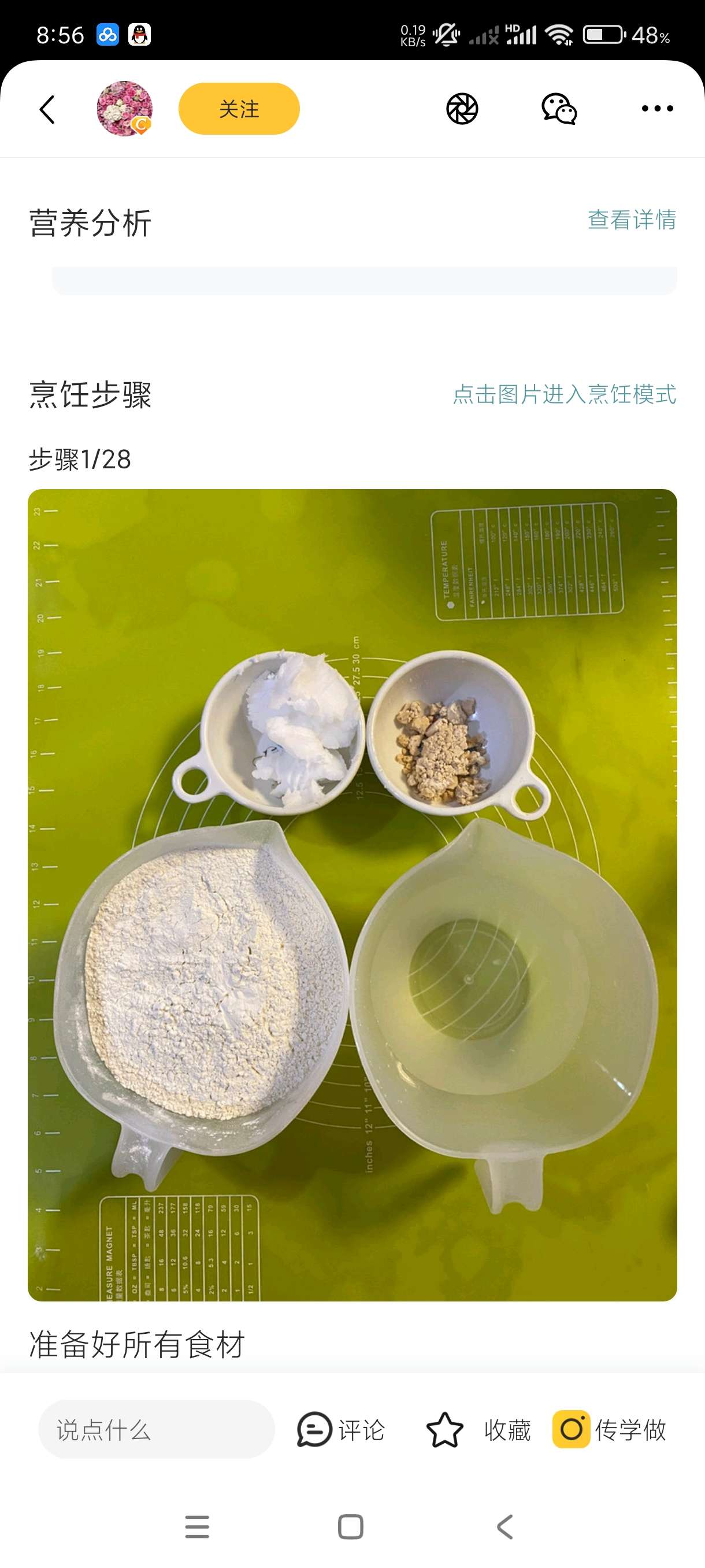Share to Moments via shutter icon
Screen dimensions: 705x1568
click(x=462, y=110)
